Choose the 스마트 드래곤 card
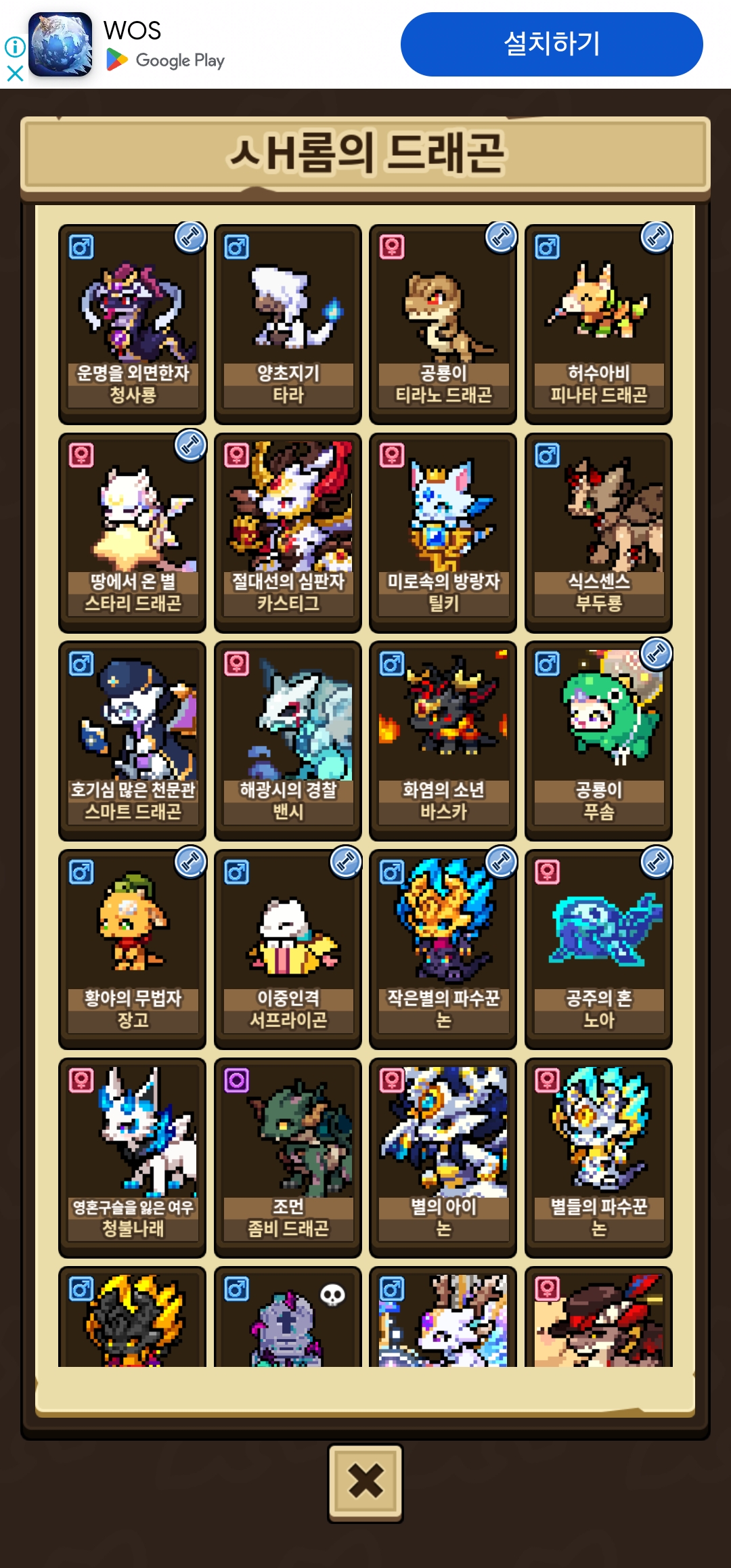The width and height of the screenshot is (731, 1568). click(x=133, y=741)
